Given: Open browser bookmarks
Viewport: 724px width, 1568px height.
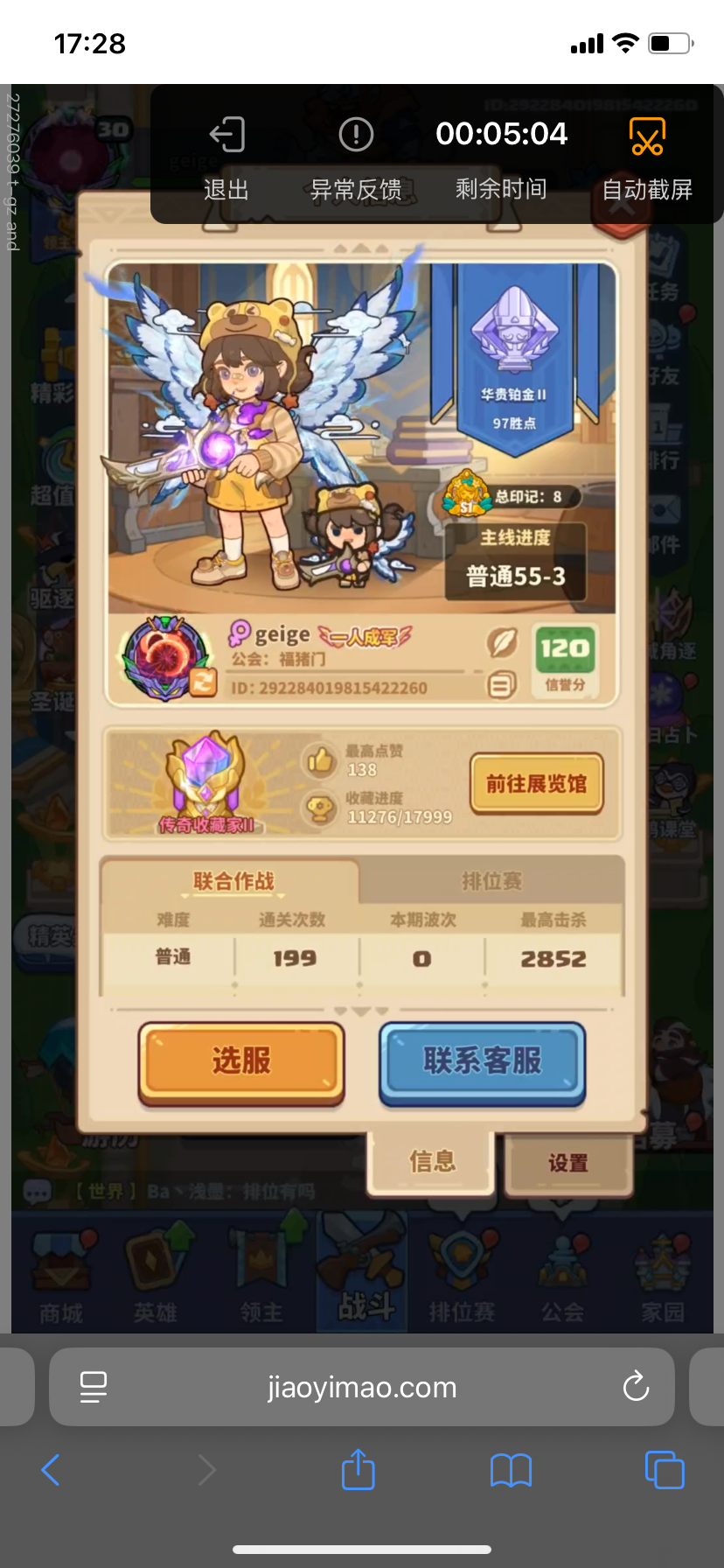Looking at the screenshot, I should coord(511,1470).
